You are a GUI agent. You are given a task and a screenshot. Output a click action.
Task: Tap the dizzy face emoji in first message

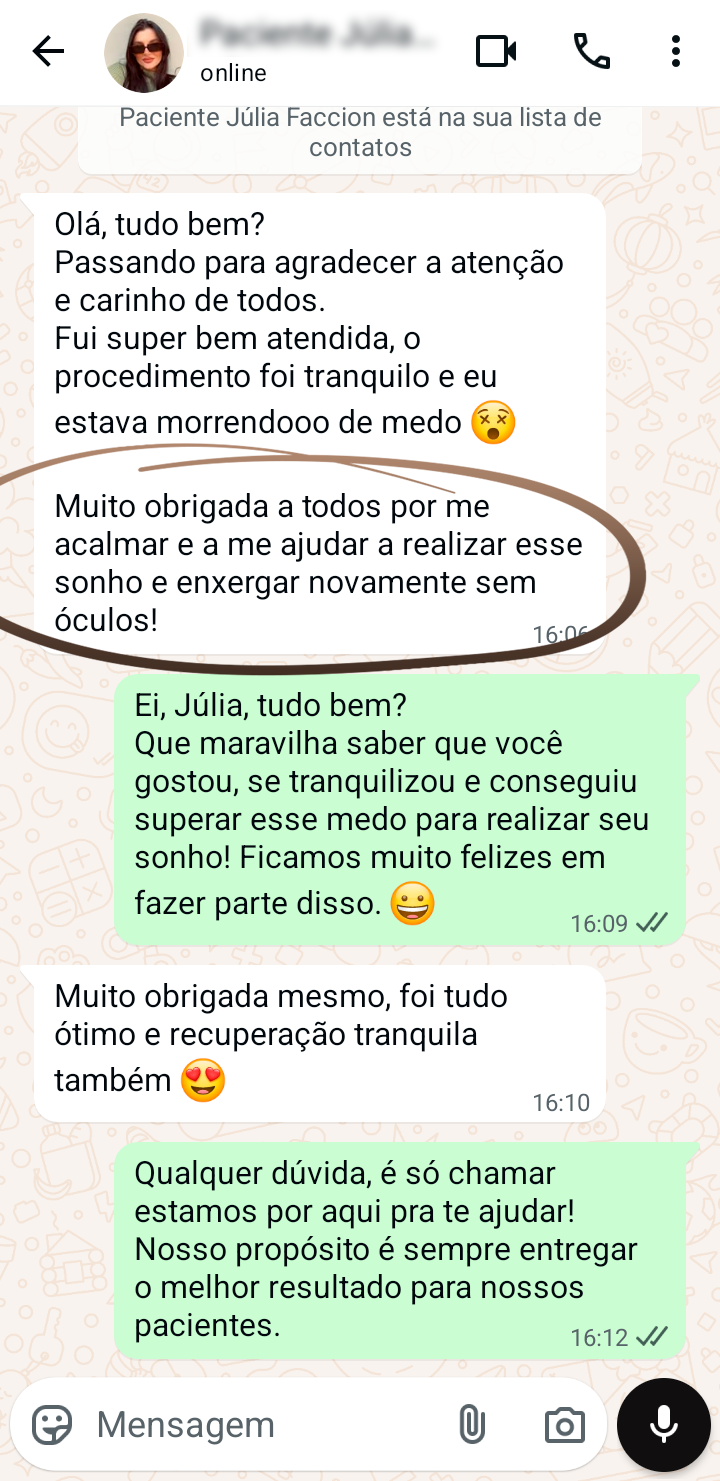(x=491, y=421)
